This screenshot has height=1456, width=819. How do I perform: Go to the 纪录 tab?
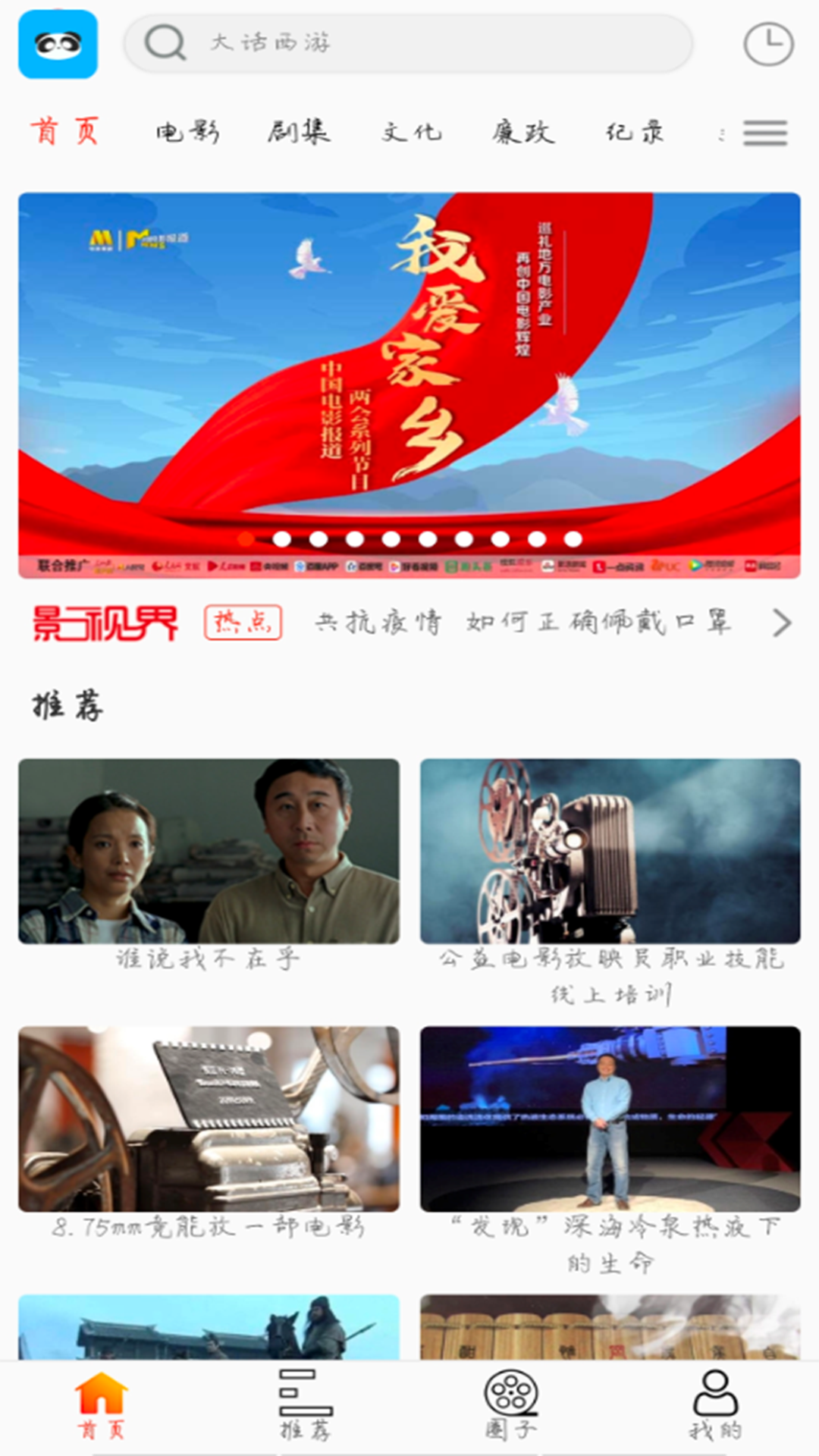click(635, 133)
